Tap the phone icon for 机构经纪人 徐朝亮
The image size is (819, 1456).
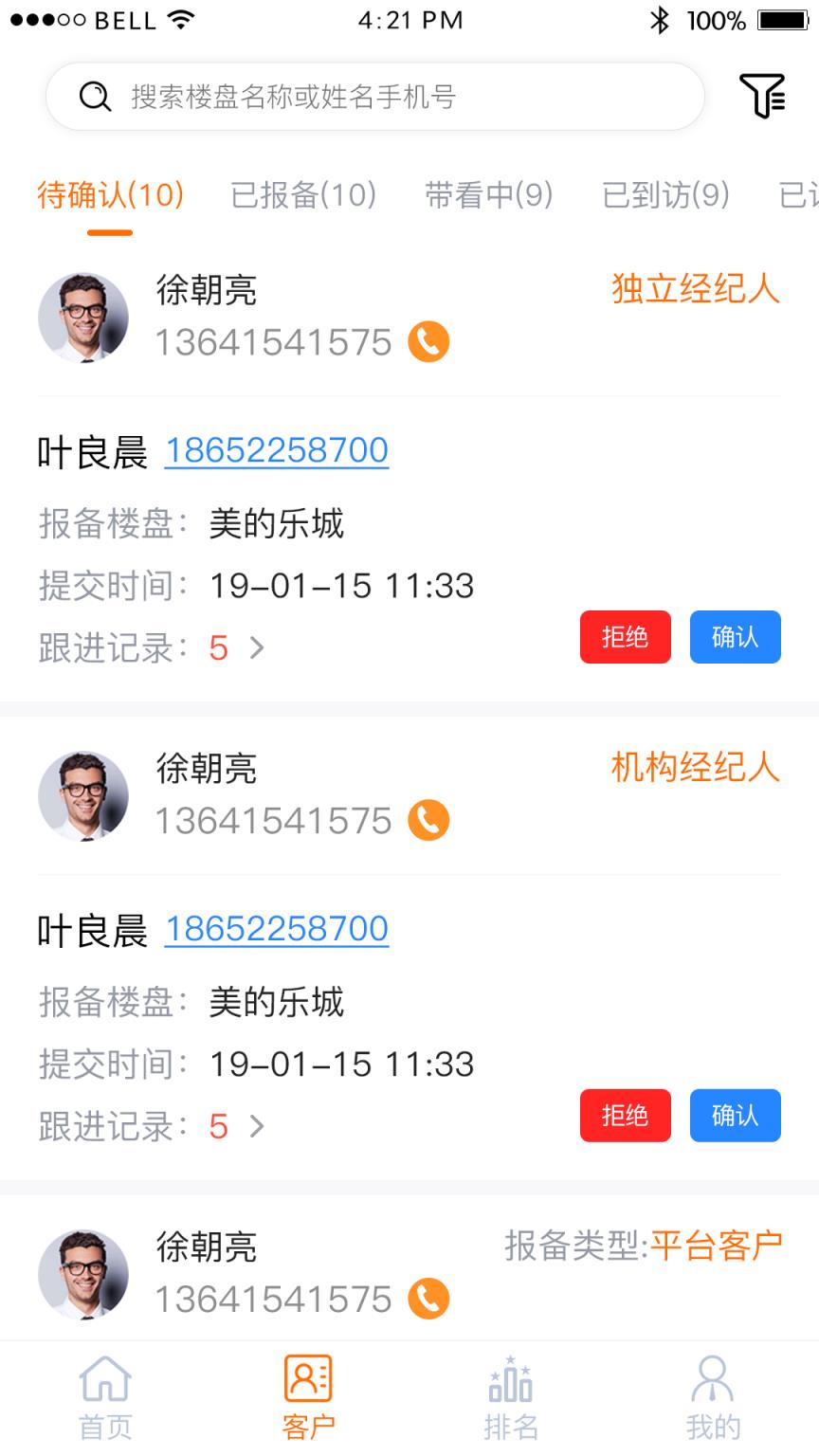[x=428, y=820]
